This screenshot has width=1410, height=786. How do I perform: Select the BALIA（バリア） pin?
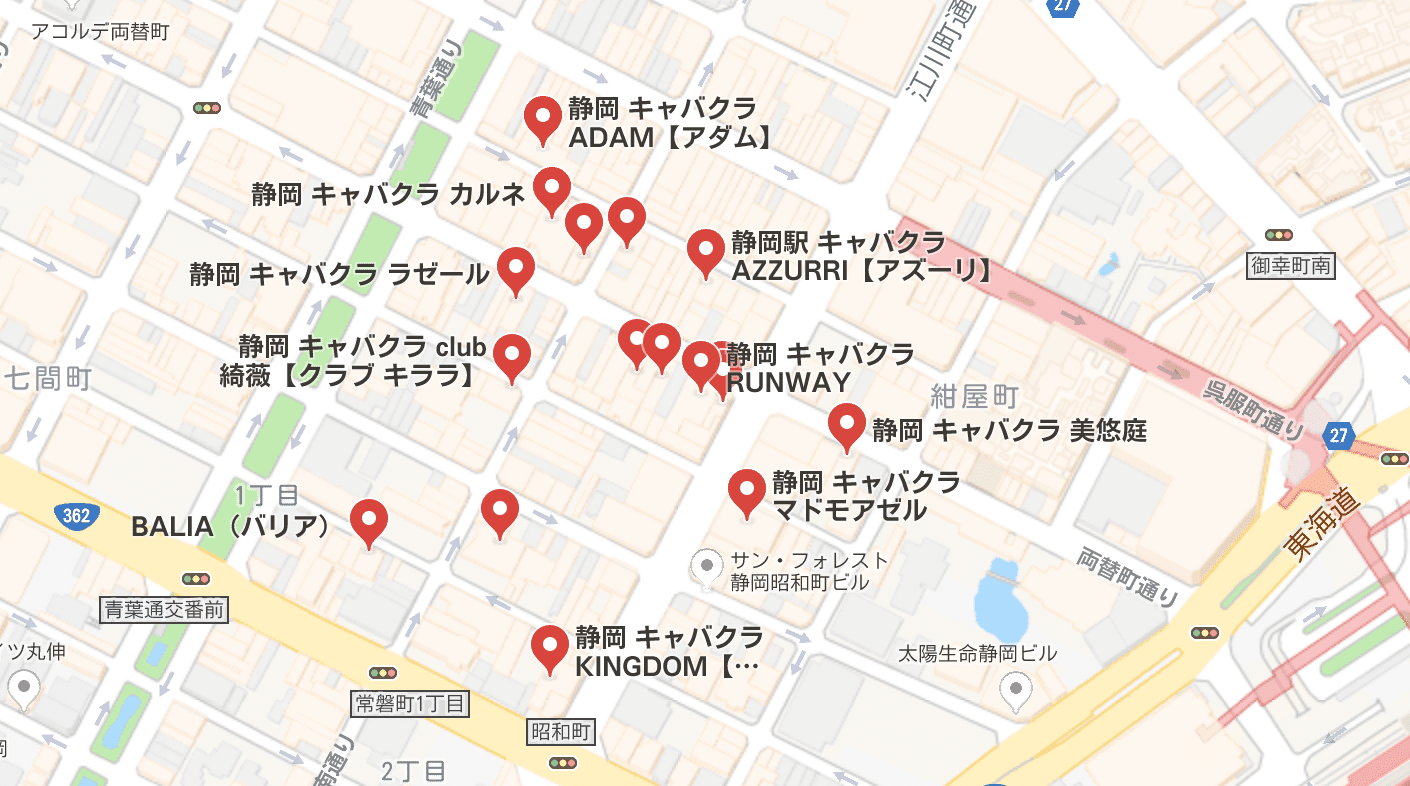369,520
